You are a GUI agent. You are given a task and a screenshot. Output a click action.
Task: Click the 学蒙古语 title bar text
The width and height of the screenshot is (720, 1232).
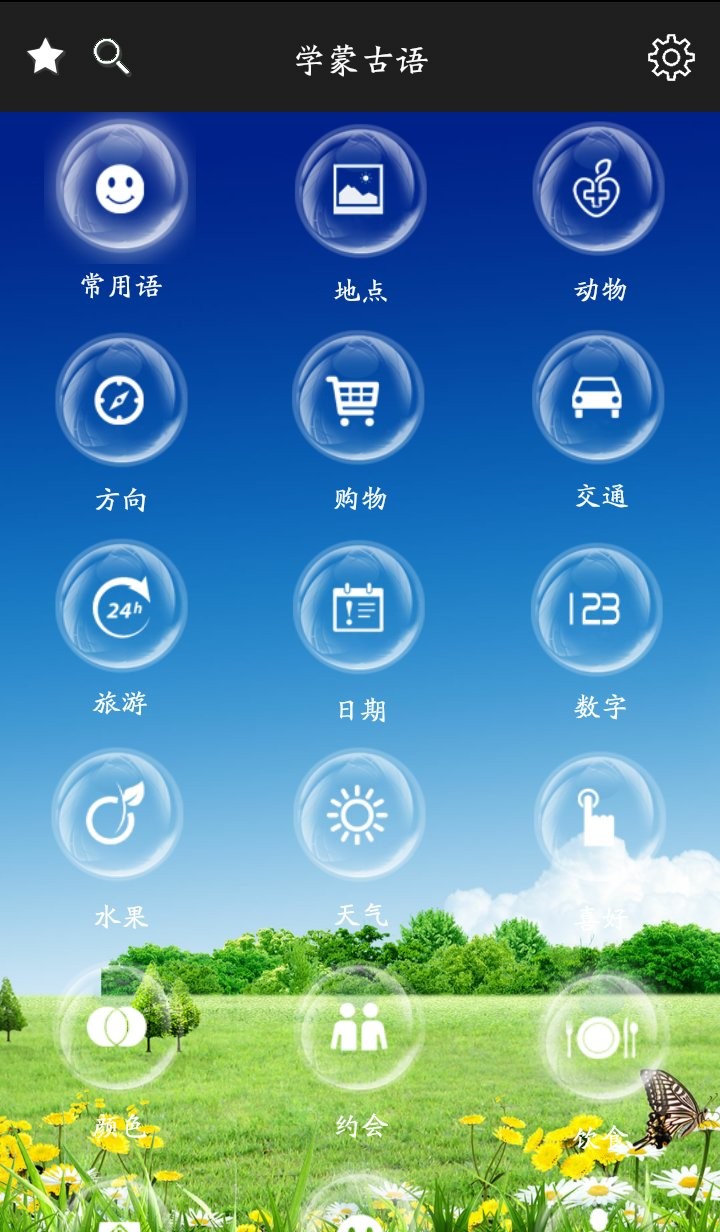click(360, 57)
